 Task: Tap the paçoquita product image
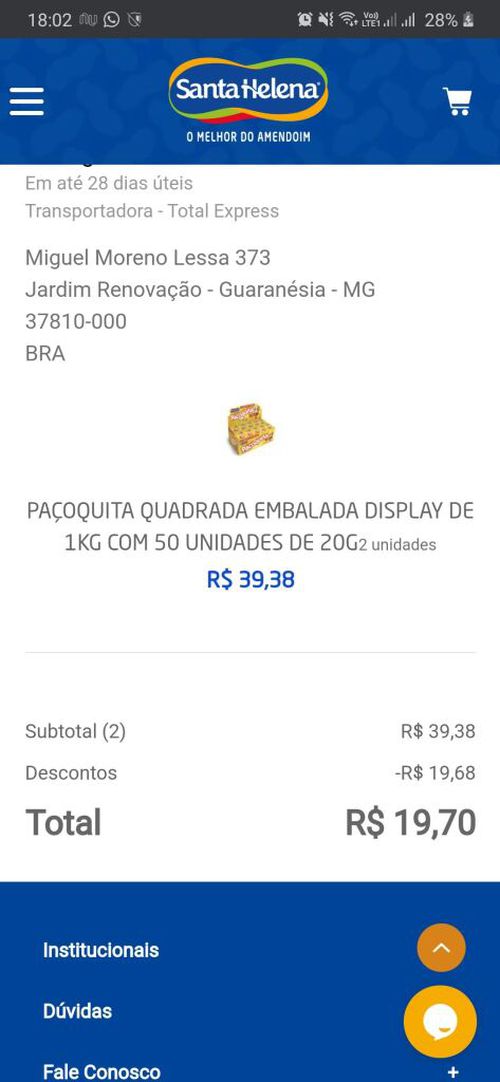point(251,429)
